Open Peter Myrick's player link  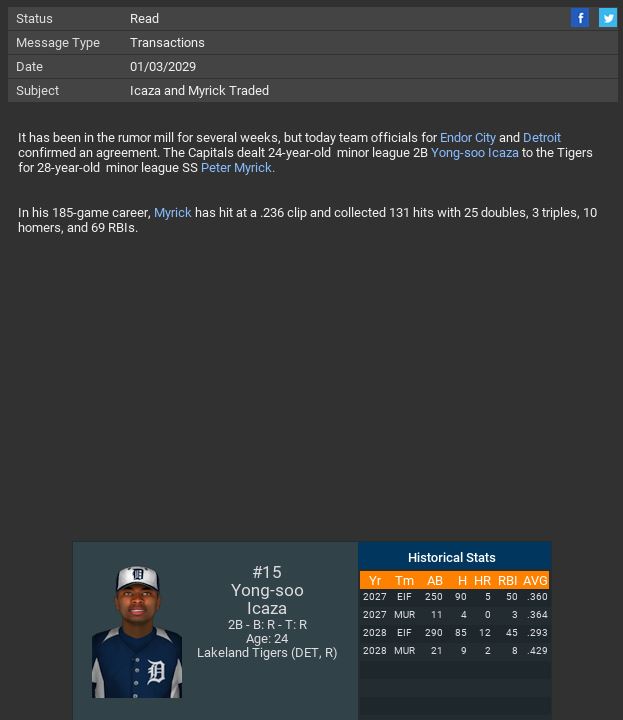pyautogui.click(x=237, y=168)
